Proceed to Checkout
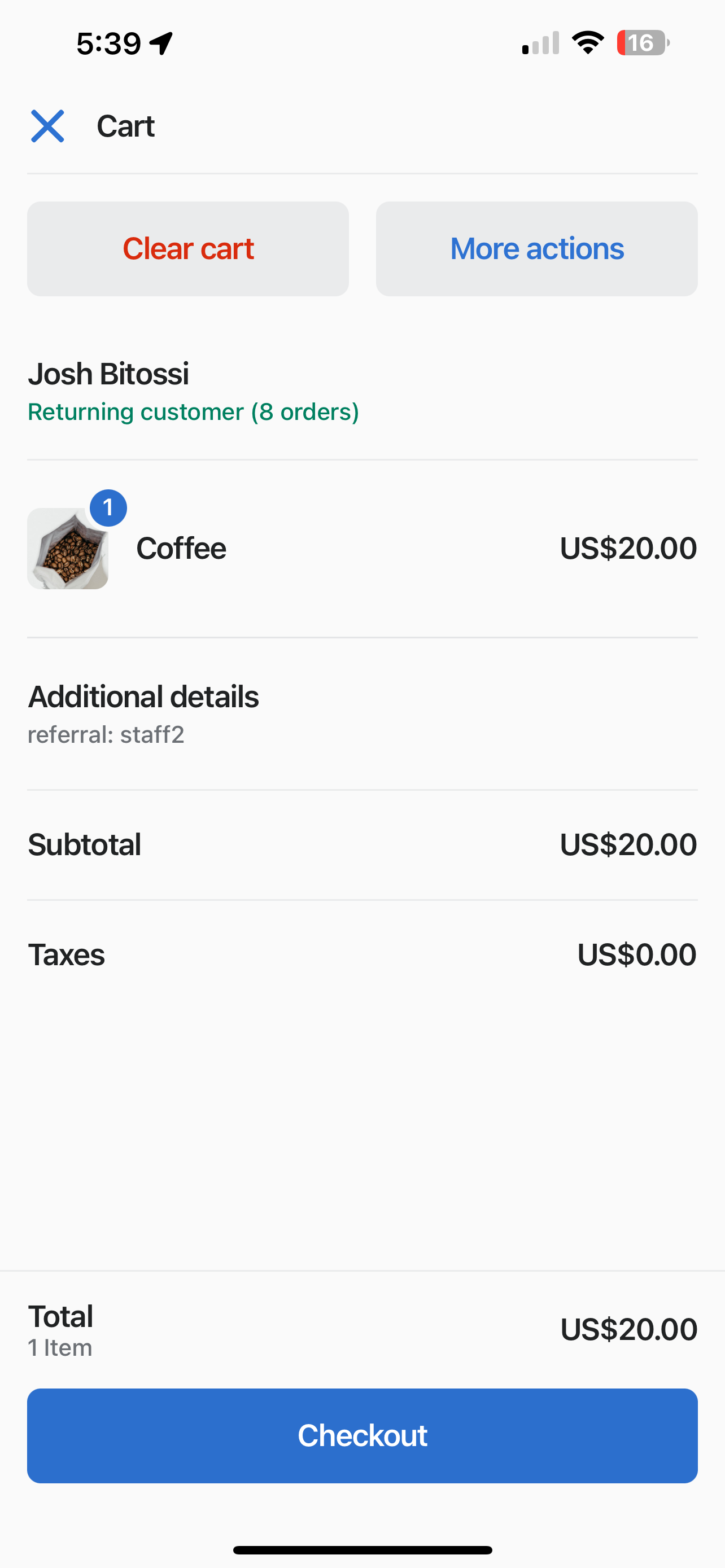 tap(362, 1436)
